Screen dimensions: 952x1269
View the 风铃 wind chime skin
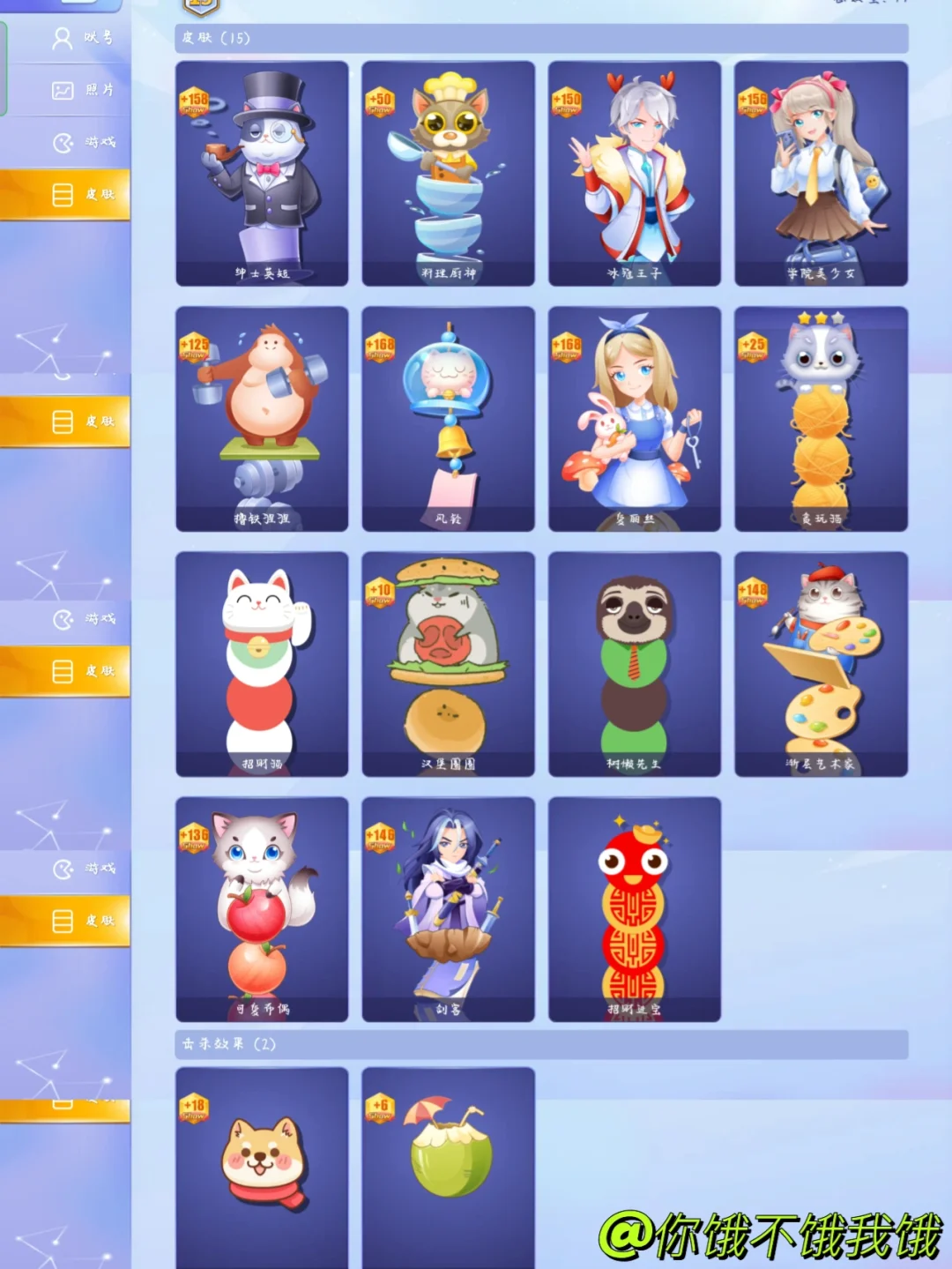[448, 419]
